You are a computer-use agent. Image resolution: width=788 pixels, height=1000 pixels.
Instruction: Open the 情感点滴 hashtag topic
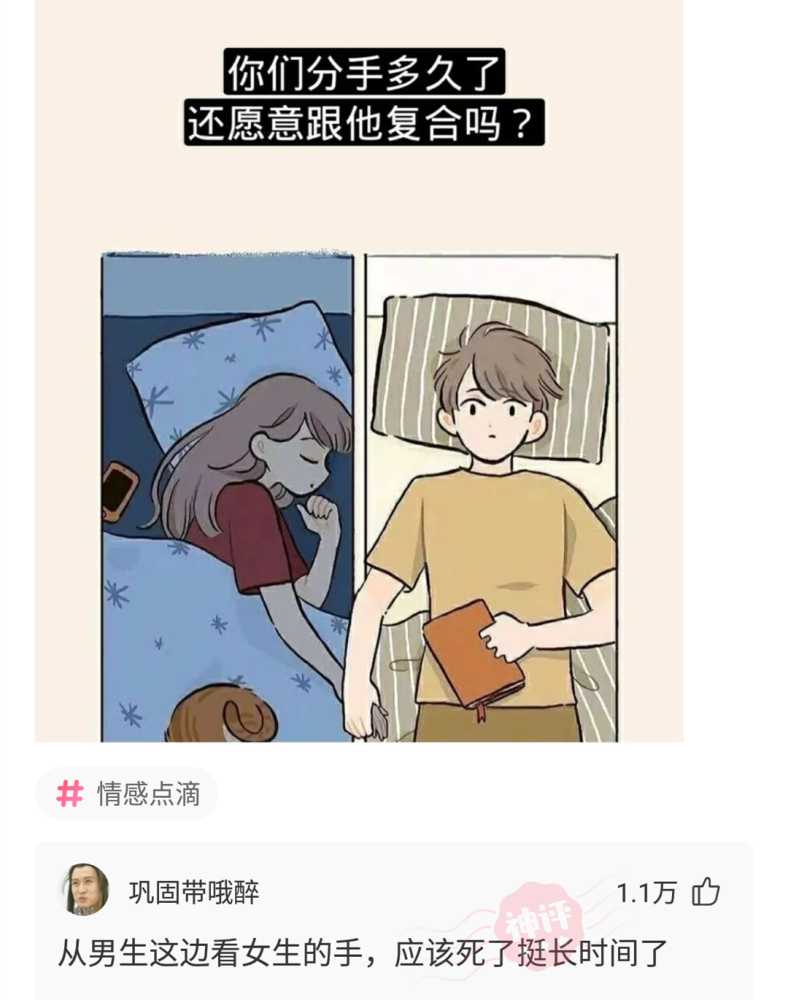[x=128, y=794]
